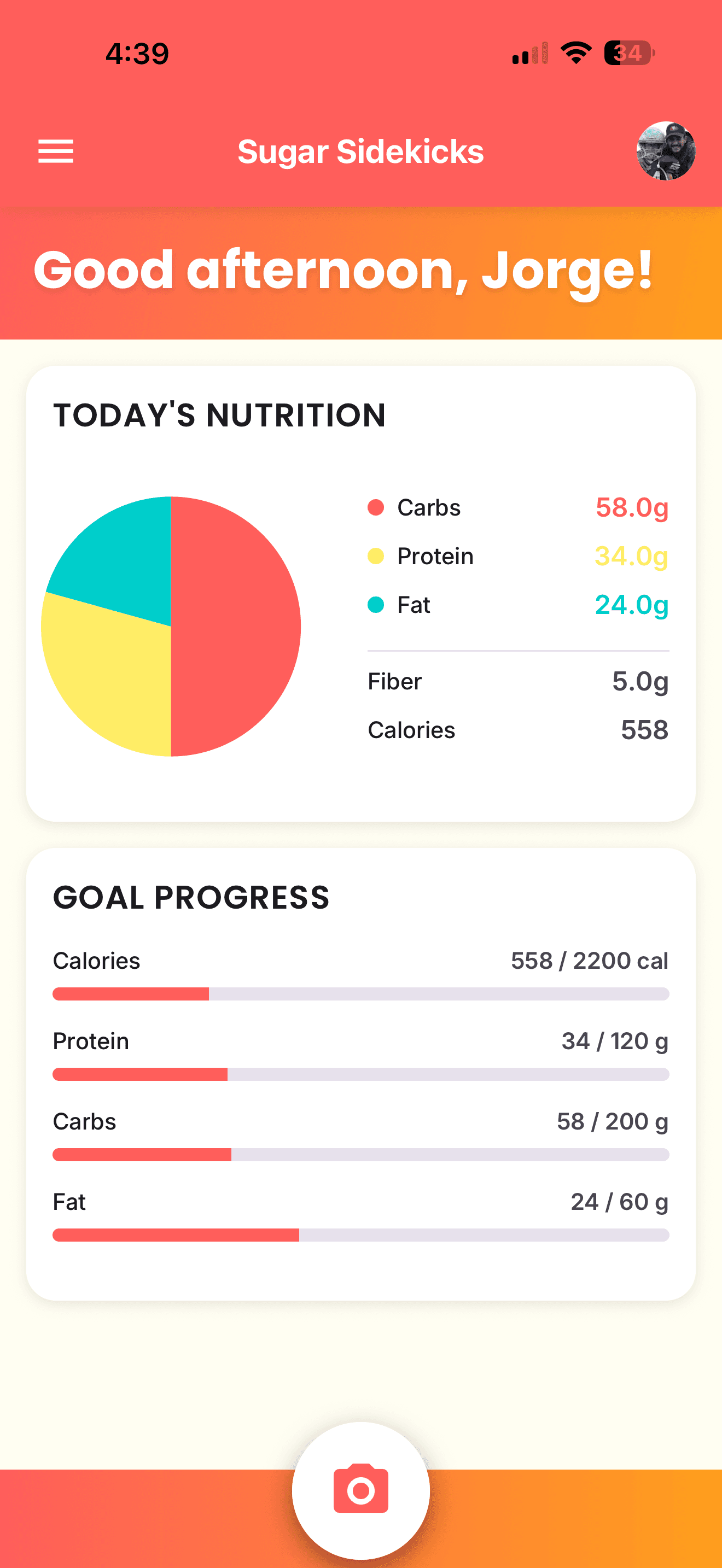Tap the camera button to scan food
The width and height of the screenshot is (722, 1568).
(361, 1489)
